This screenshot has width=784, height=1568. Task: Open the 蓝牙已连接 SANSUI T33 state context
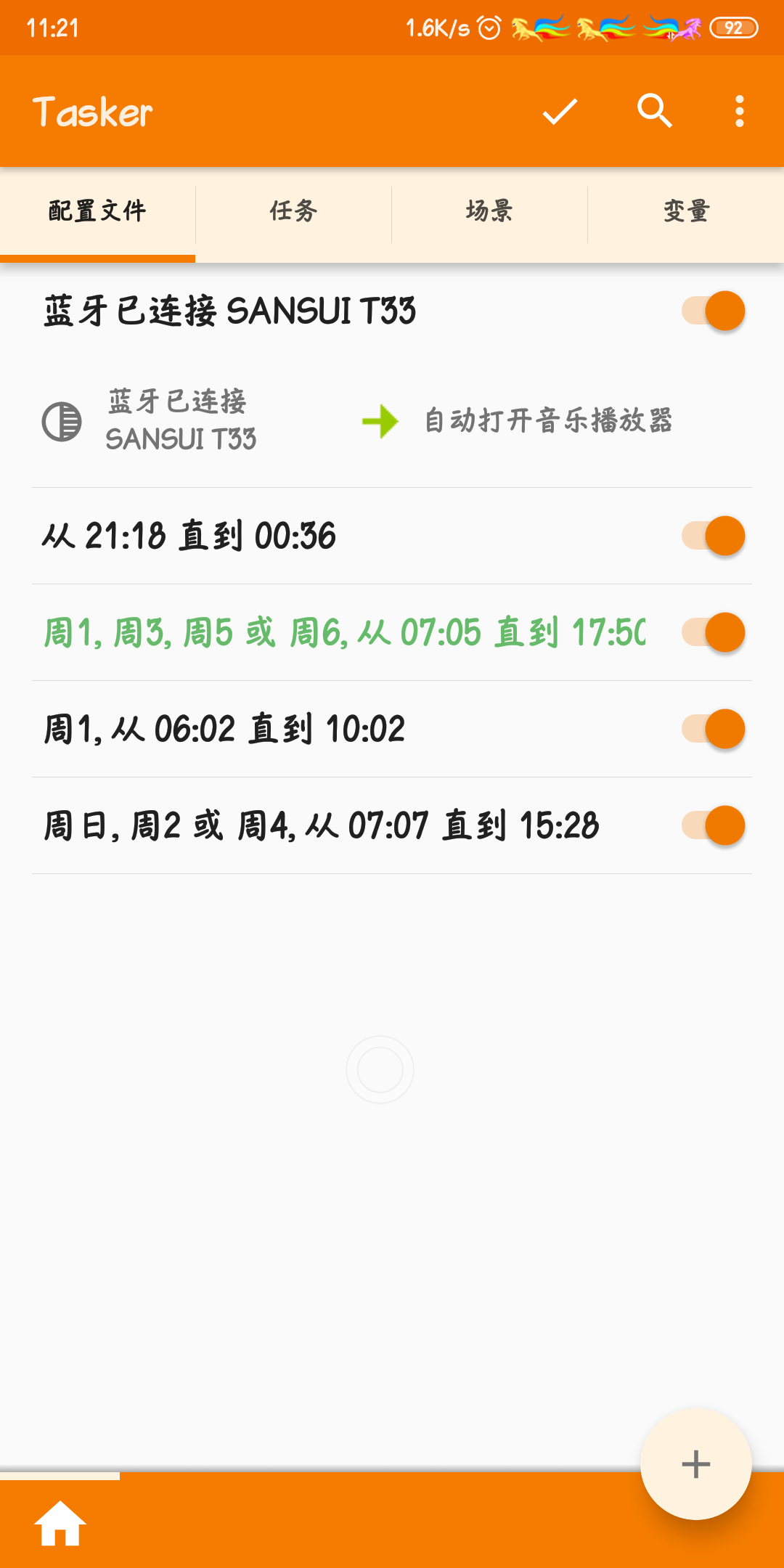click(x=180, y=420)
